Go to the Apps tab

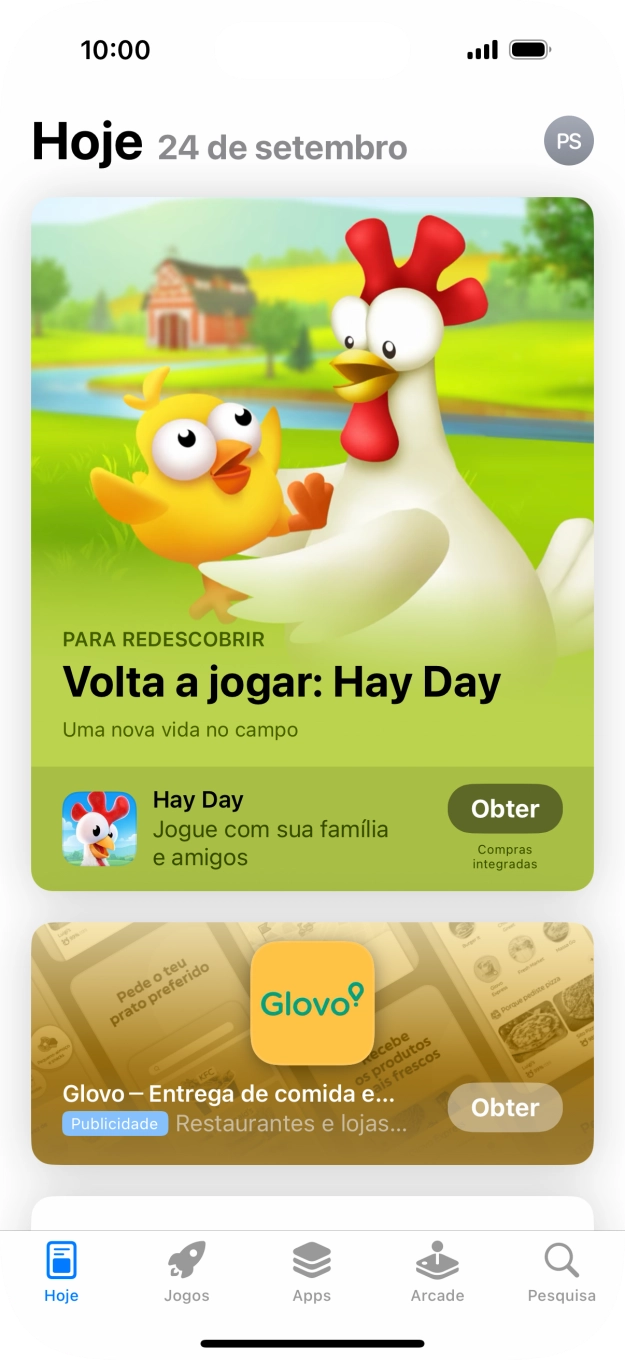[x=312, y=1272]
